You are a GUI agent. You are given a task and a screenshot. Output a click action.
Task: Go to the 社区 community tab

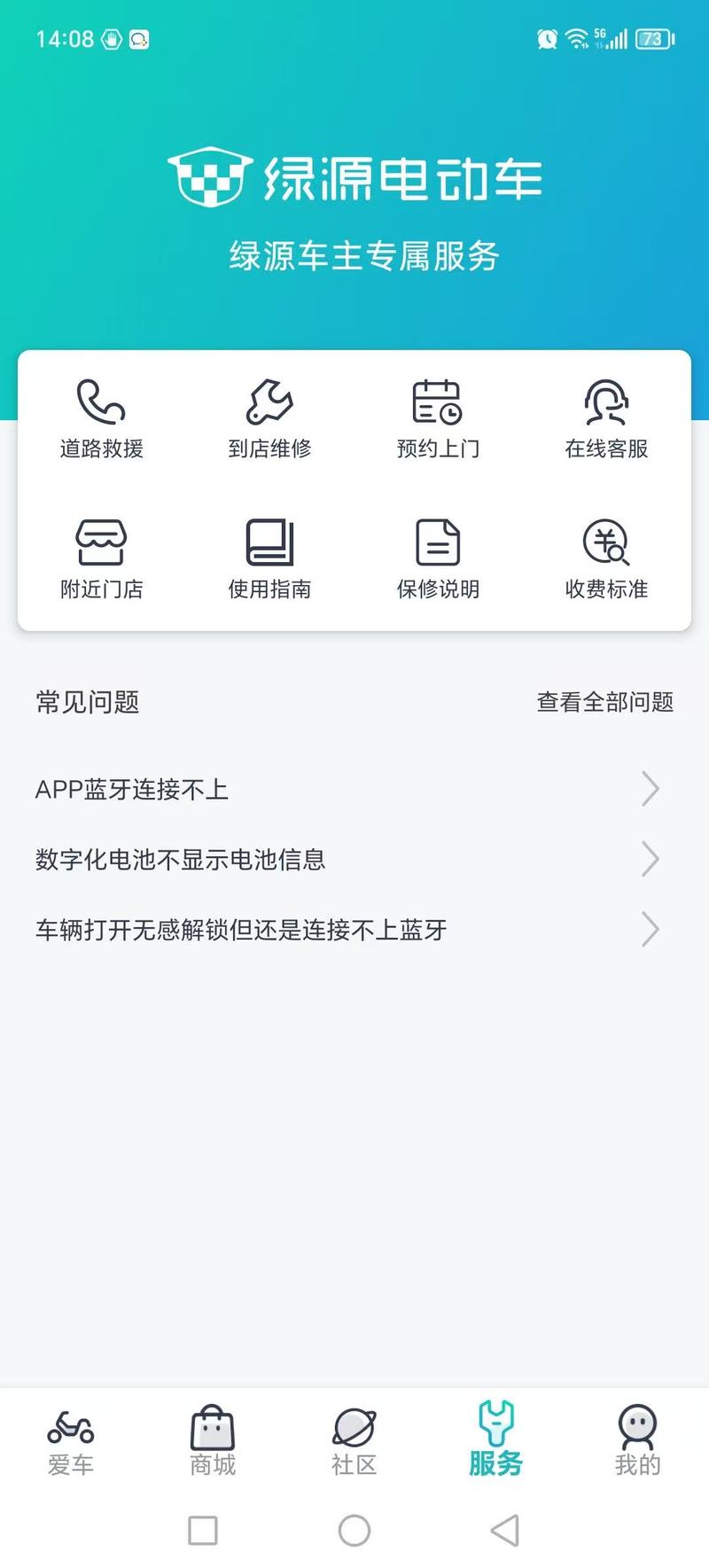pos(354,1441)
